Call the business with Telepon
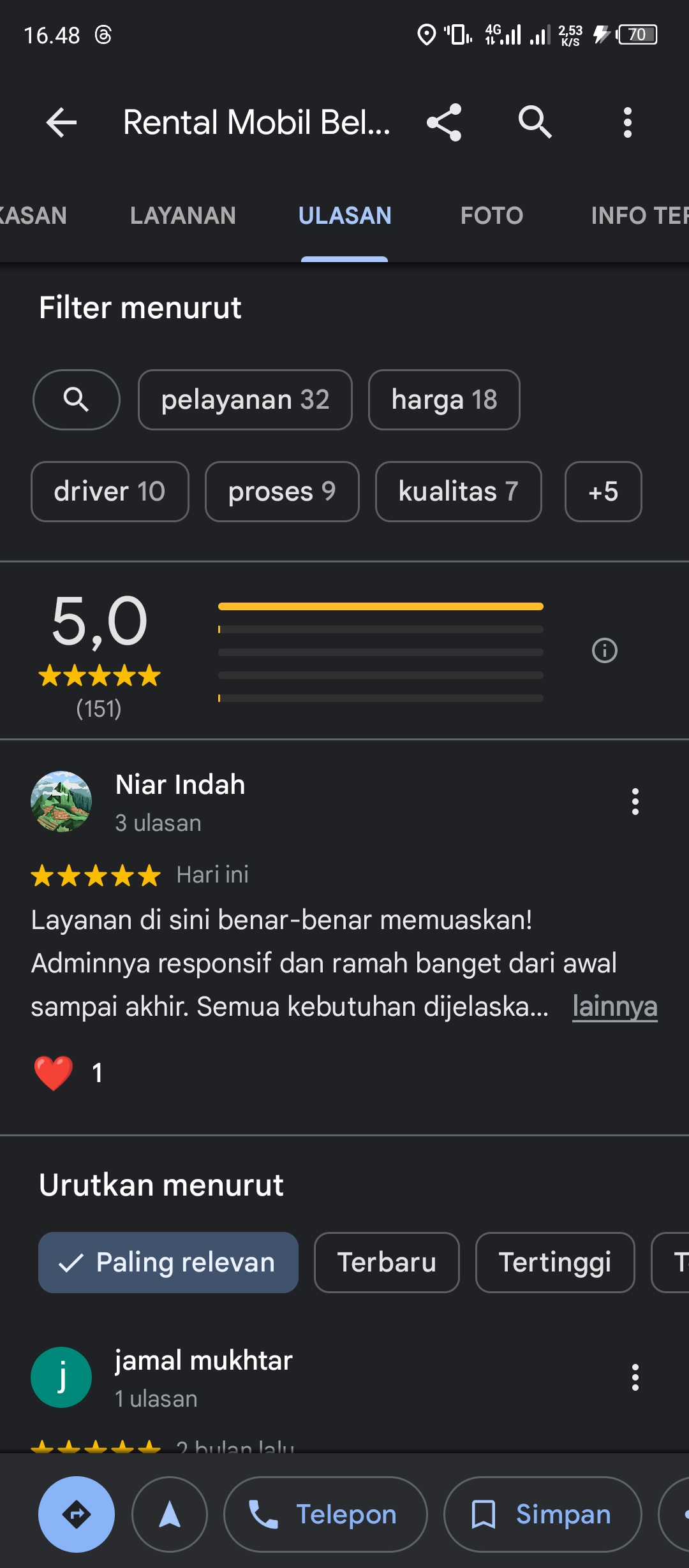This screenshot has height=1568, width=689. coord(325,1514)
